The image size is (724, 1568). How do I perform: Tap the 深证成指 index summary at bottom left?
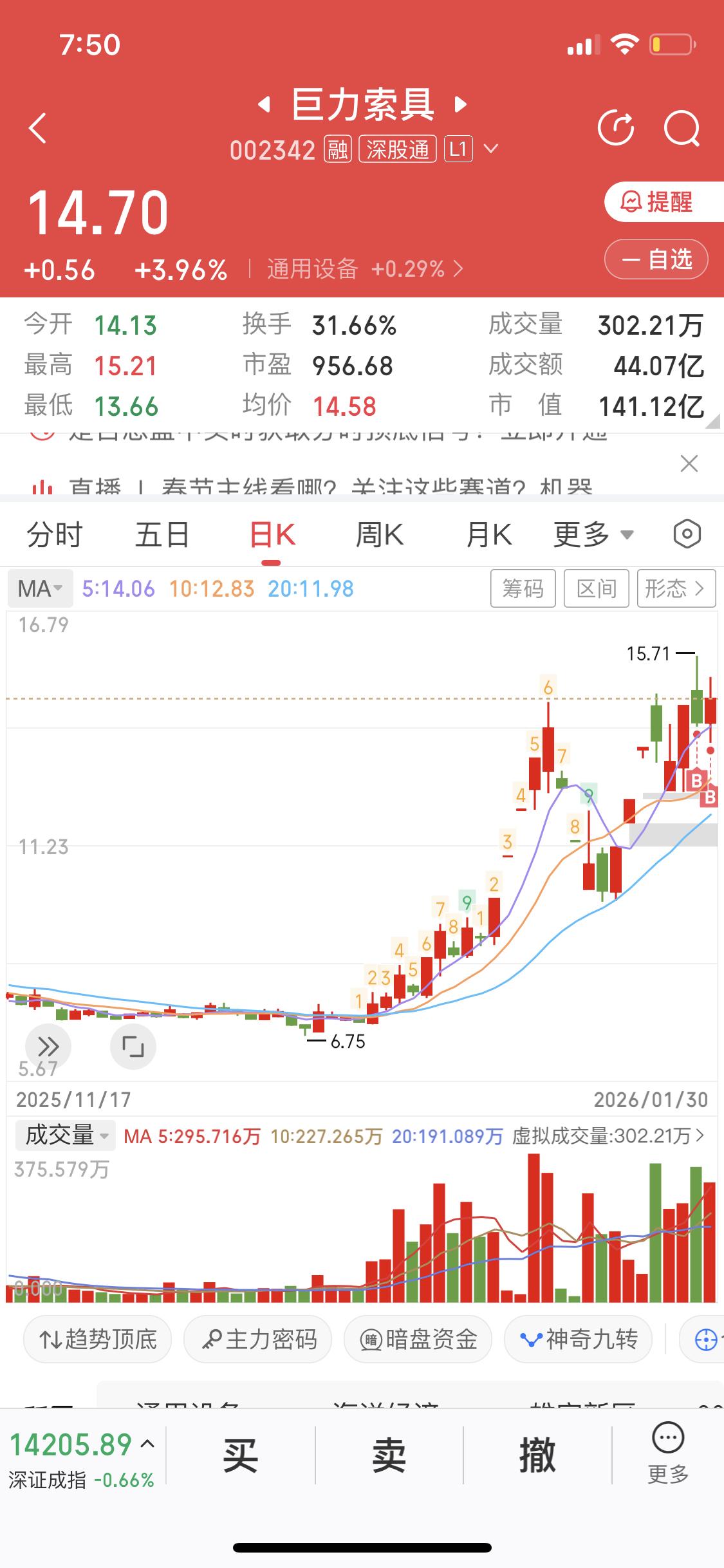tap(79, 1468)
